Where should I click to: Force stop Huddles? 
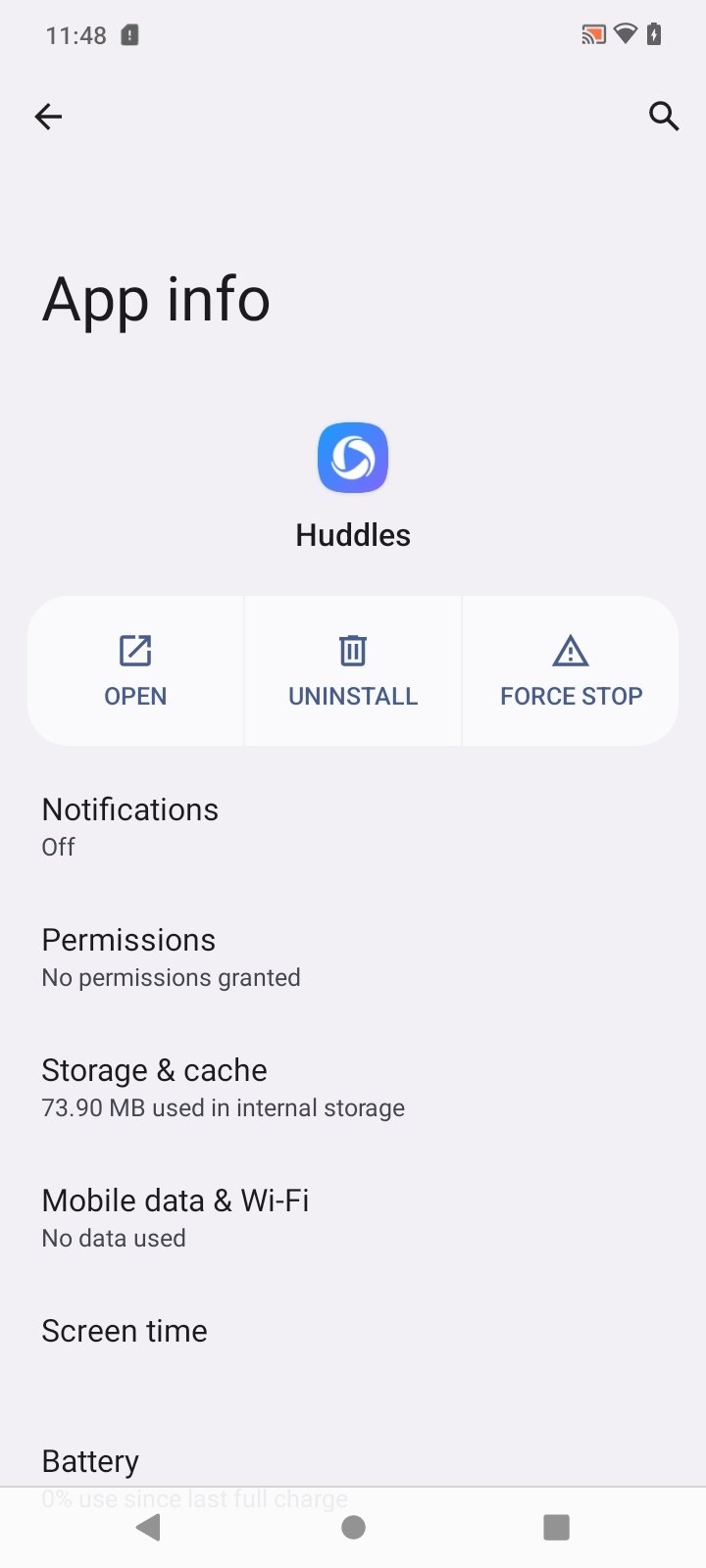[x=571, y=671]
